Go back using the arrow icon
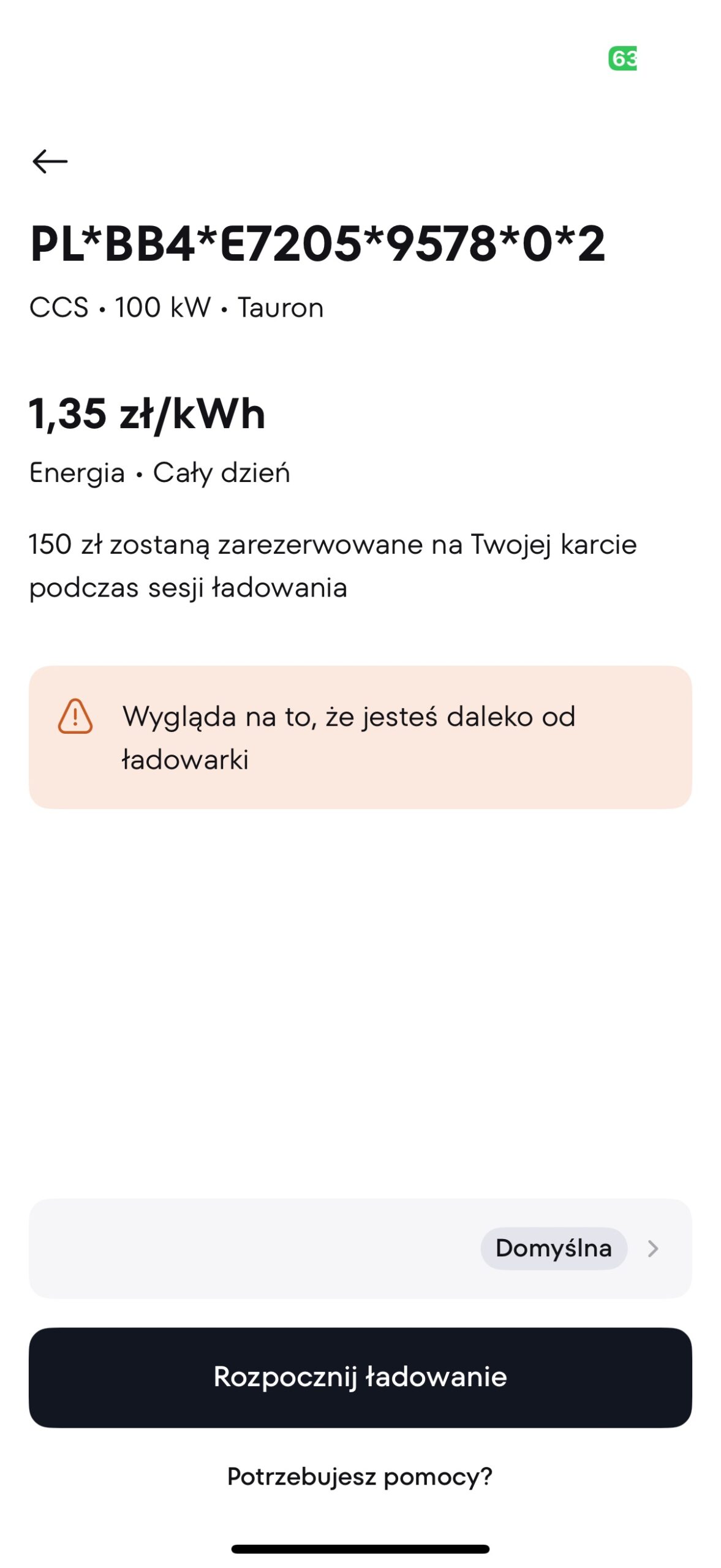This screenshot has height=1568, width=721. pyautogui.click(x=50, y=161)
